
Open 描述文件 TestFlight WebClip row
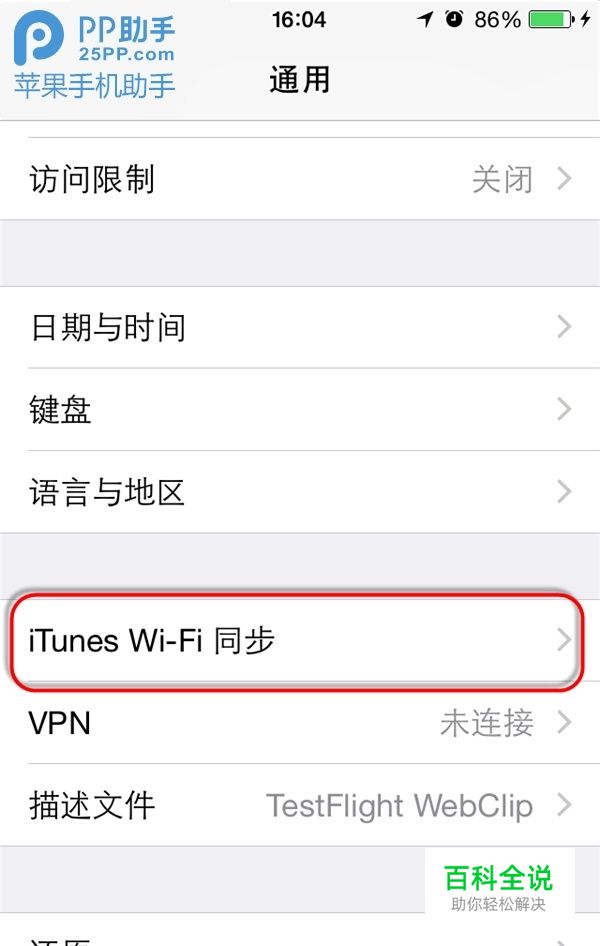(300, 805)
